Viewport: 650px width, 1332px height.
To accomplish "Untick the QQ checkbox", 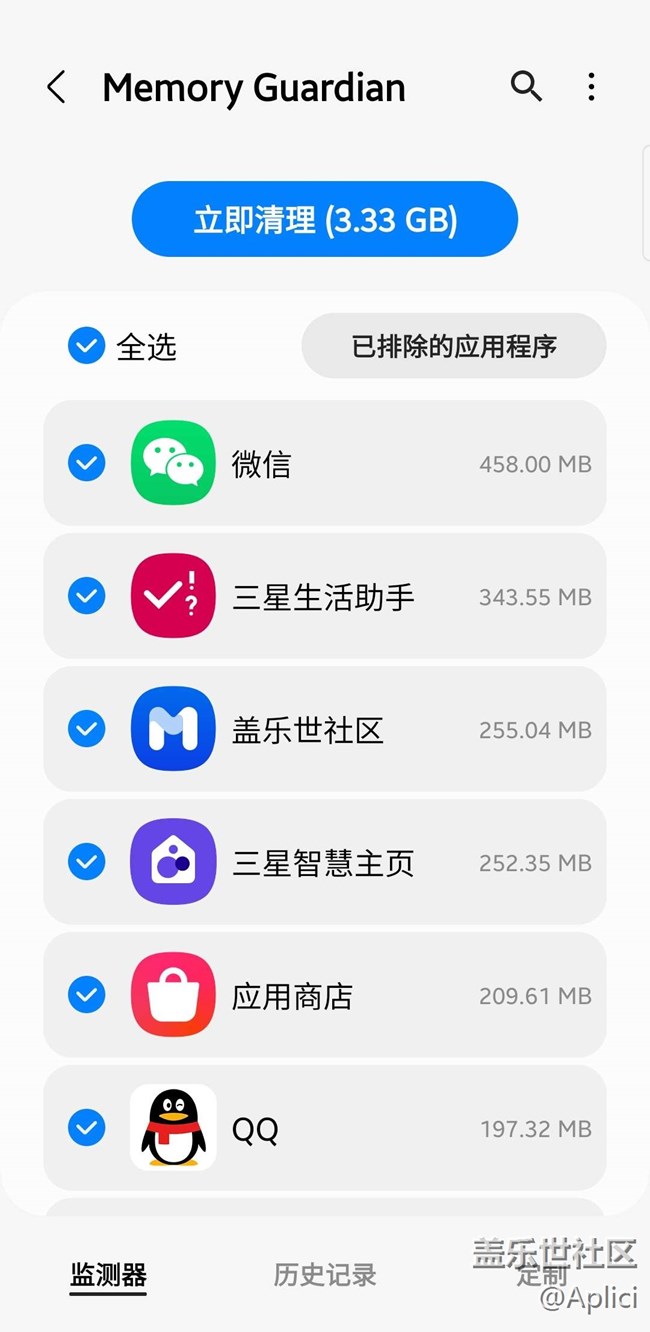I will [87, 1128].
